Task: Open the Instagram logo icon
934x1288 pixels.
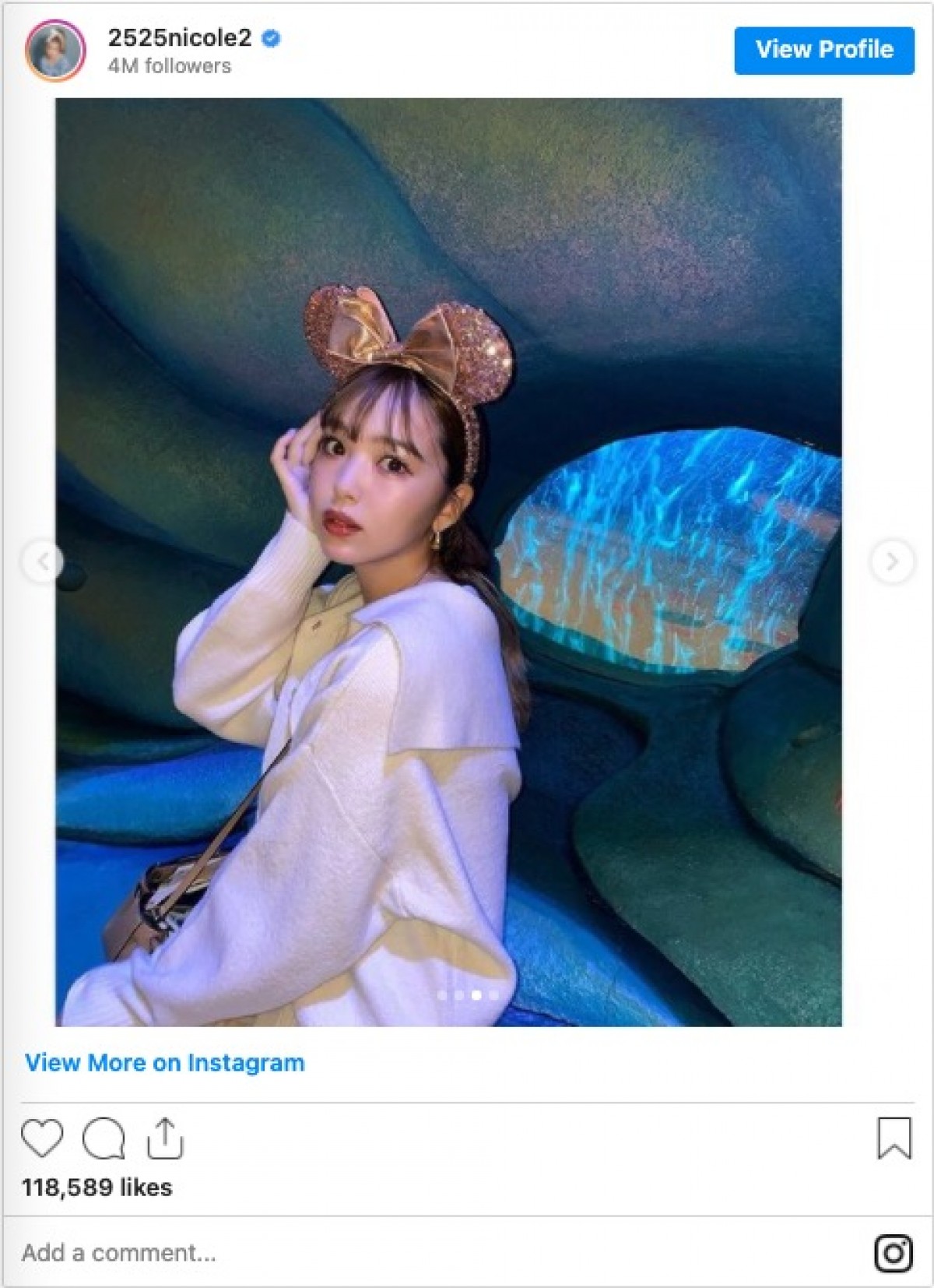Action: coord(893,1253)
